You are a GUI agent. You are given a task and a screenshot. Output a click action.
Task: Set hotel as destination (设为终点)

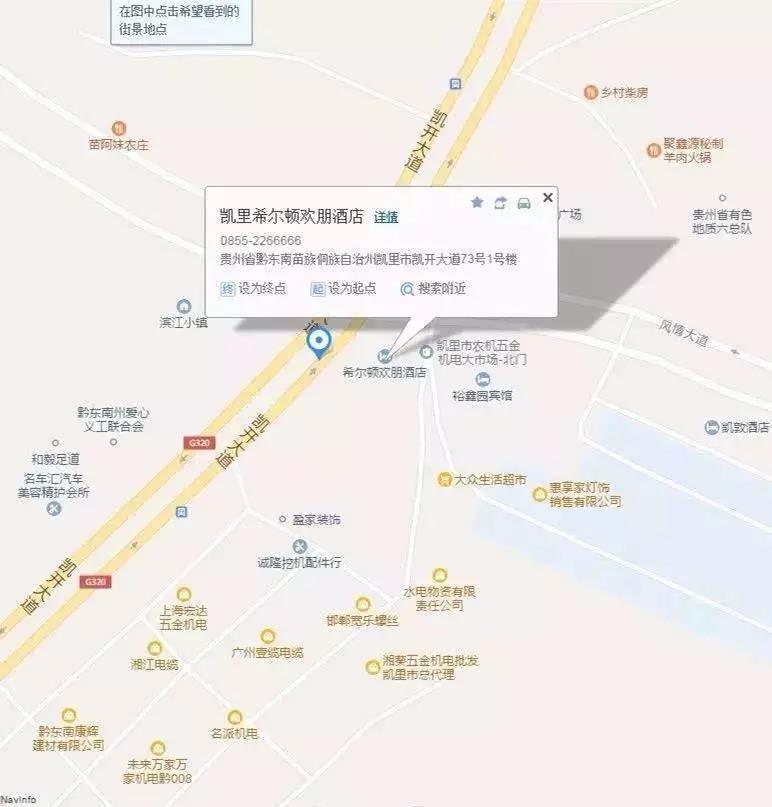point(253,288)
